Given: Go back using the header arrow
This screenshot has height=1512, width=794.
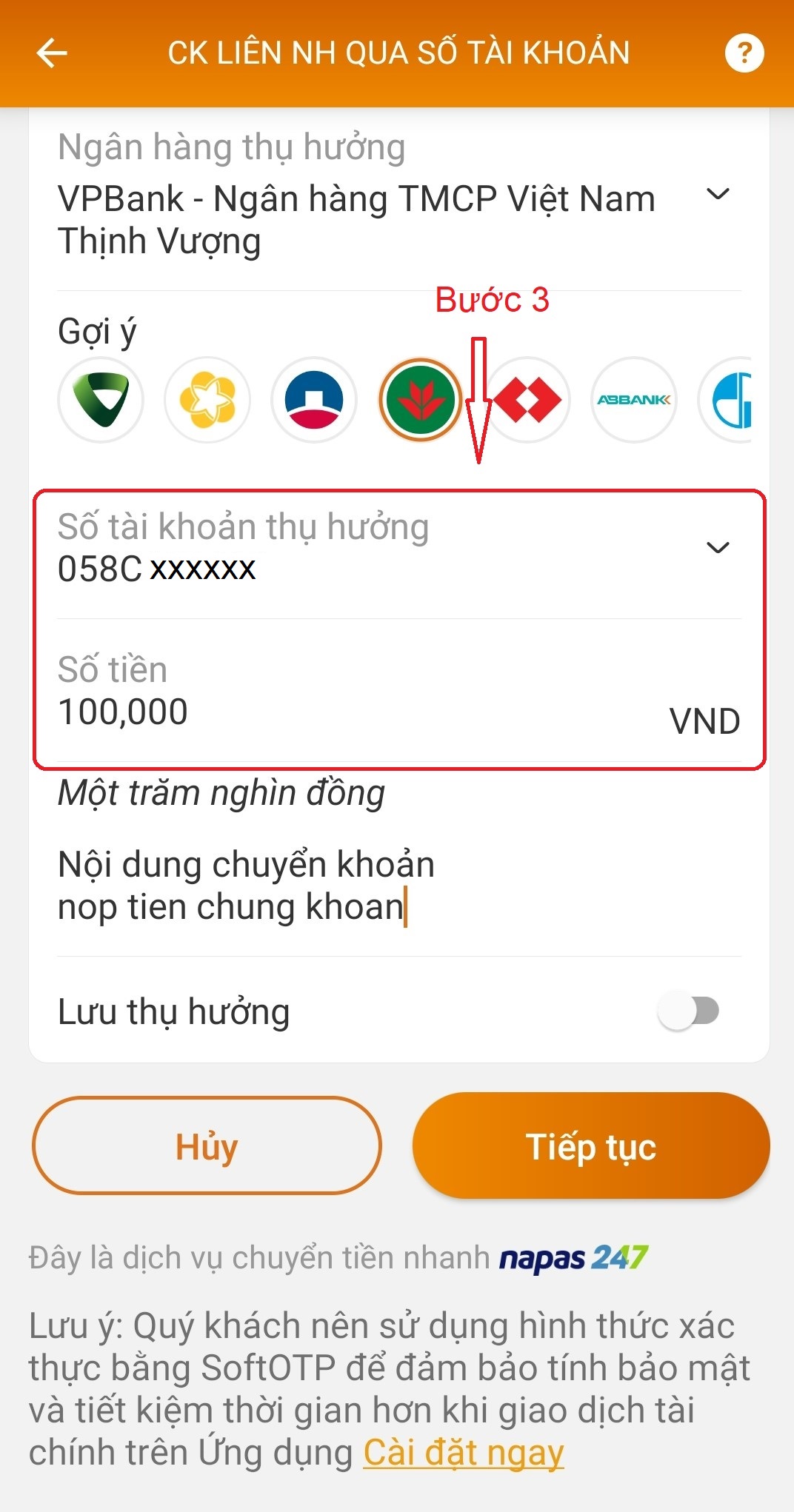Looking at the screenshot, I should [52, 53].
